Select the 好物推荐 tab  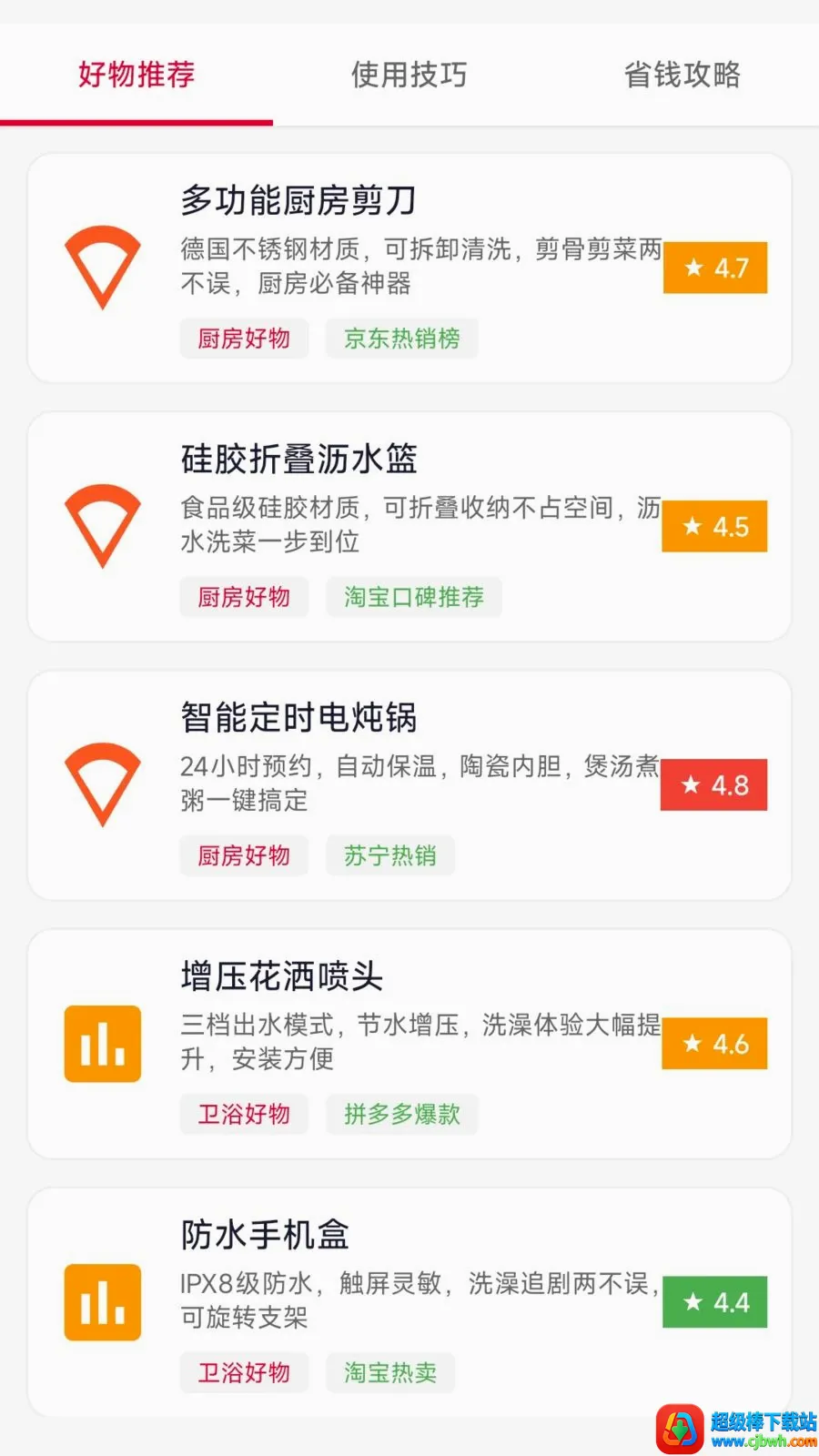point(136,75)
